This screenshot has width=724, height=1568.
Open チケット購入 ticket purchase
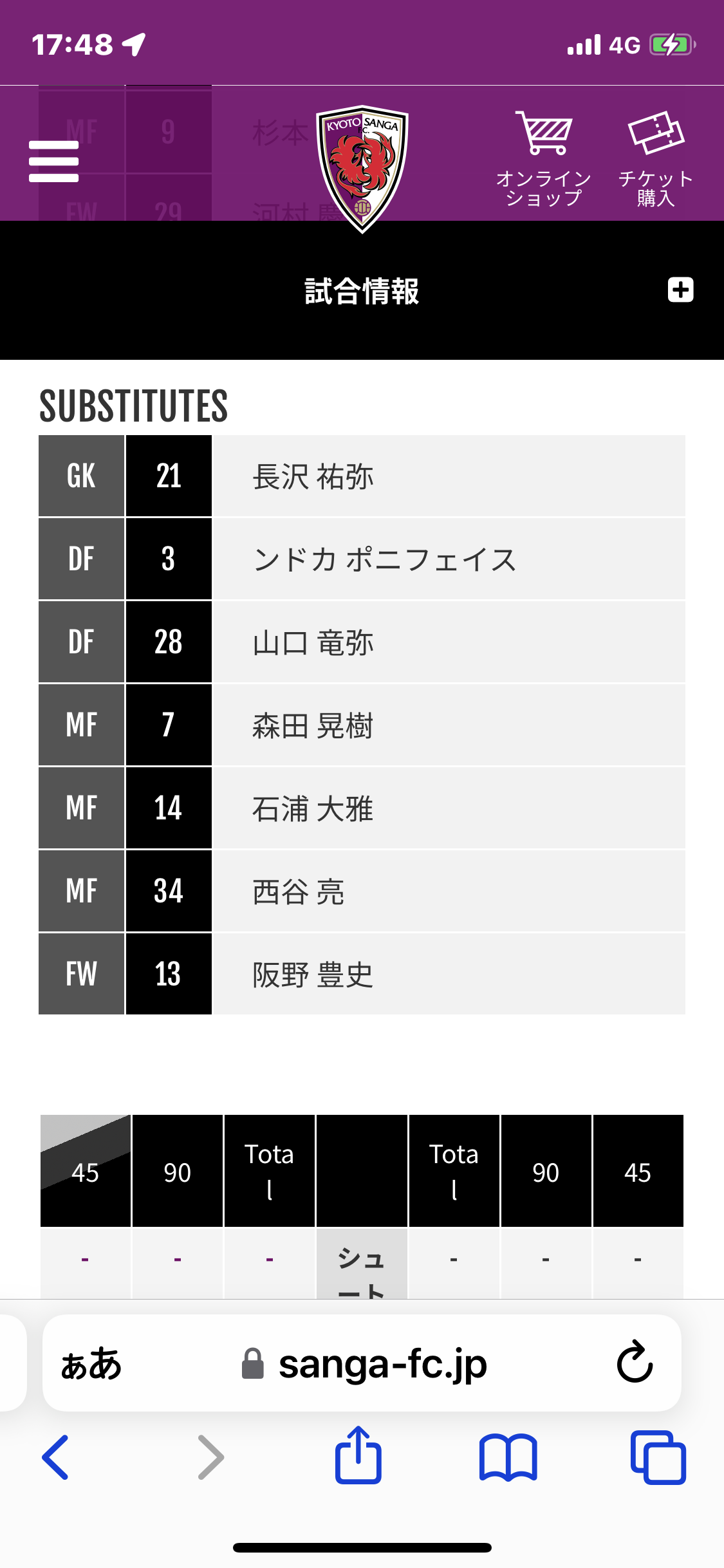656,158
